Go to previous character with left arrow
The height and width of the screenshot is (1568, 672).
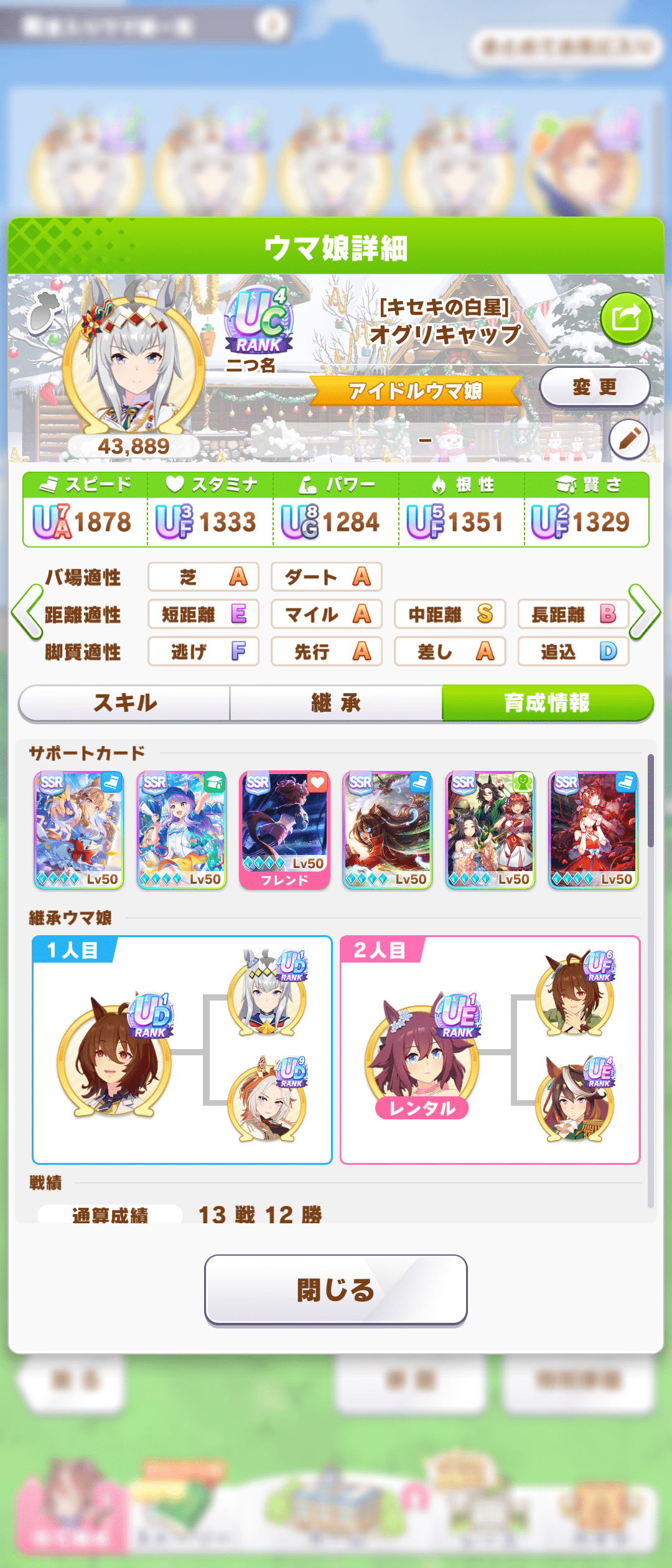27,613
